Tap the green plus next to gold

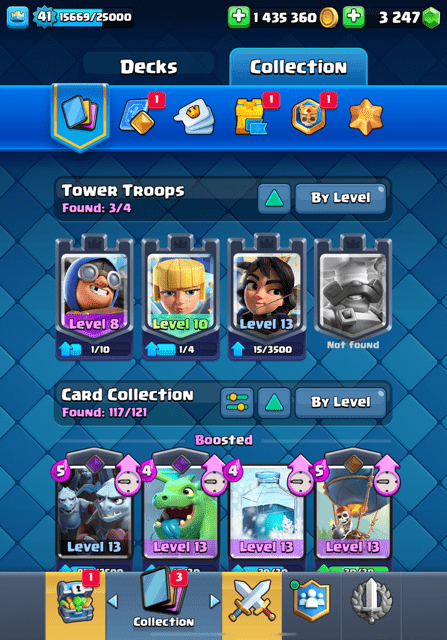239,17
